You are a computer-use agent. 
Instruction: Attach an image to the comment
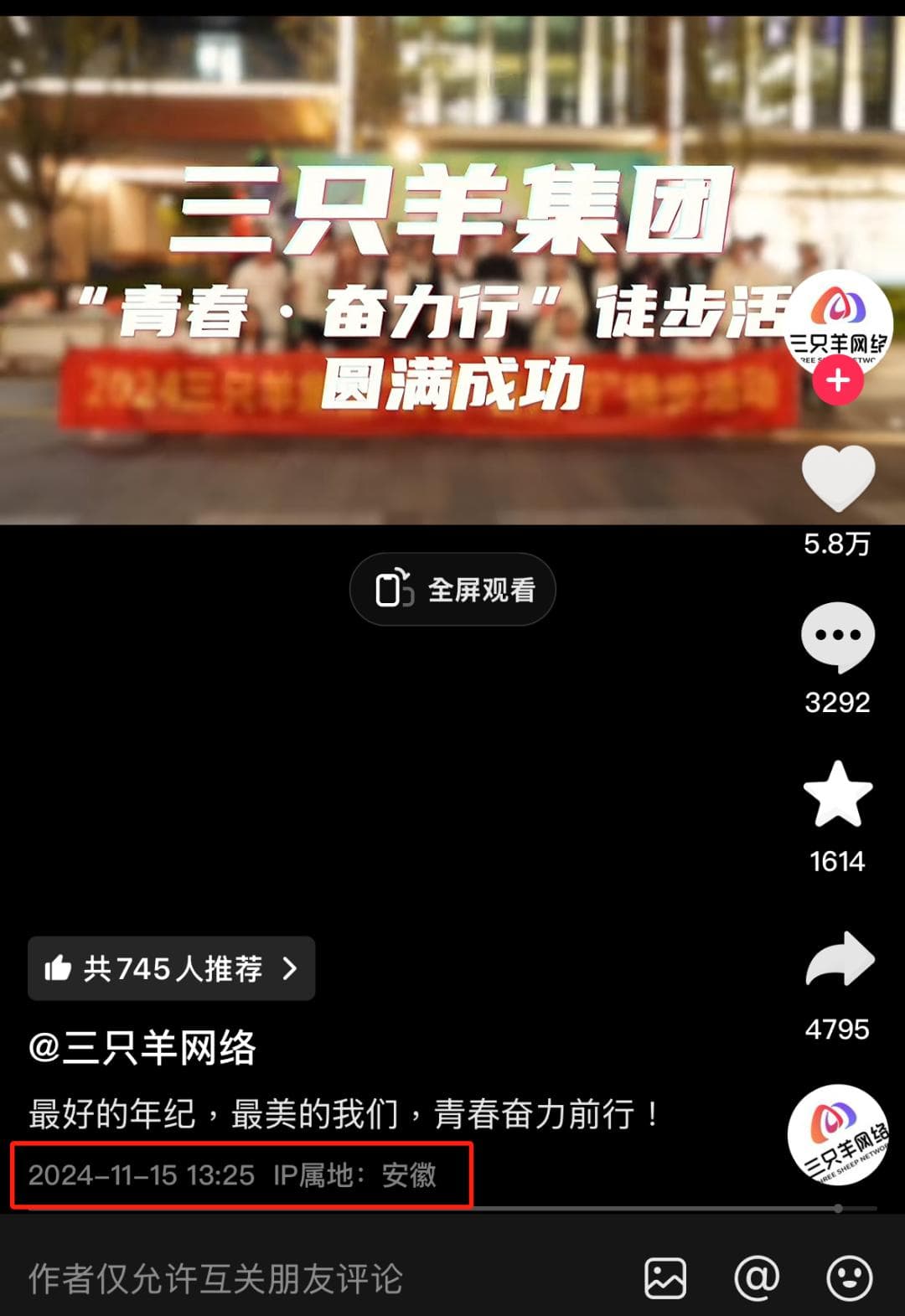665,1278
